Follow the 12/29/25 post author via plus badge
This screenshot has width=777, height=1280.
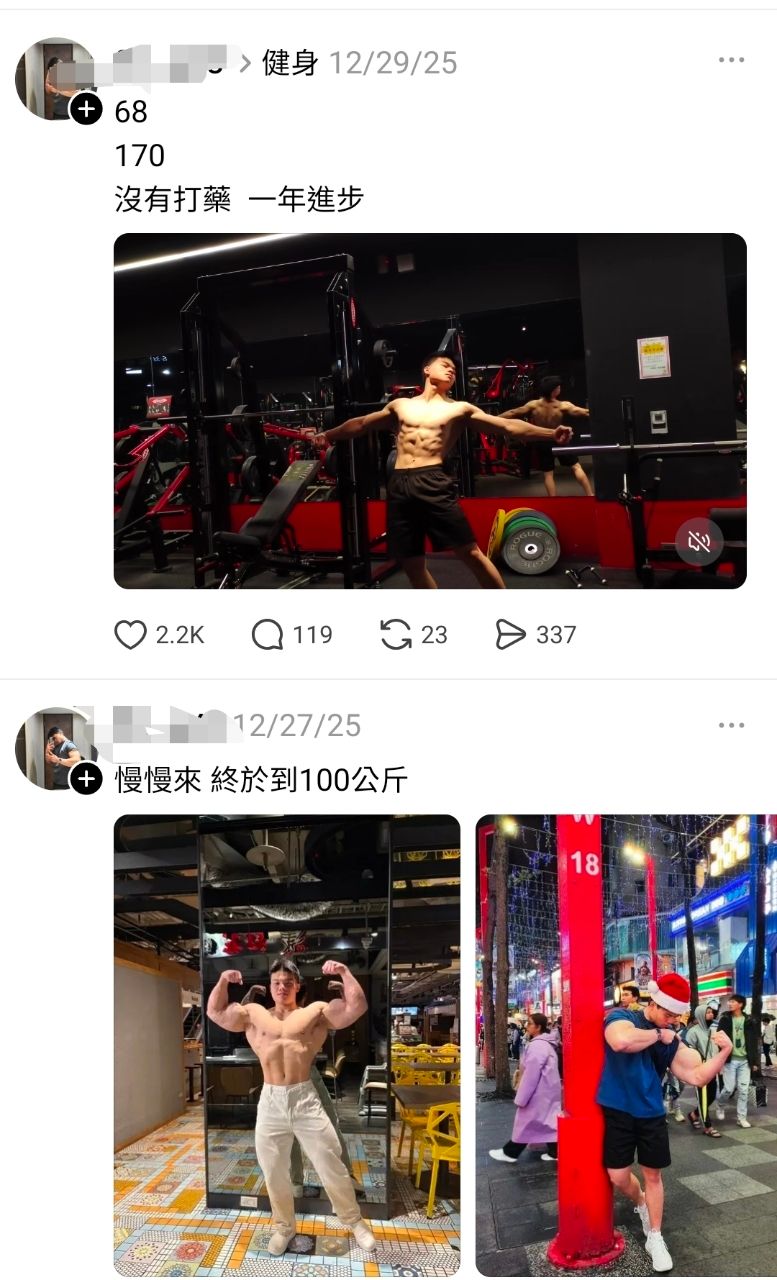click(x=87, y=109)
